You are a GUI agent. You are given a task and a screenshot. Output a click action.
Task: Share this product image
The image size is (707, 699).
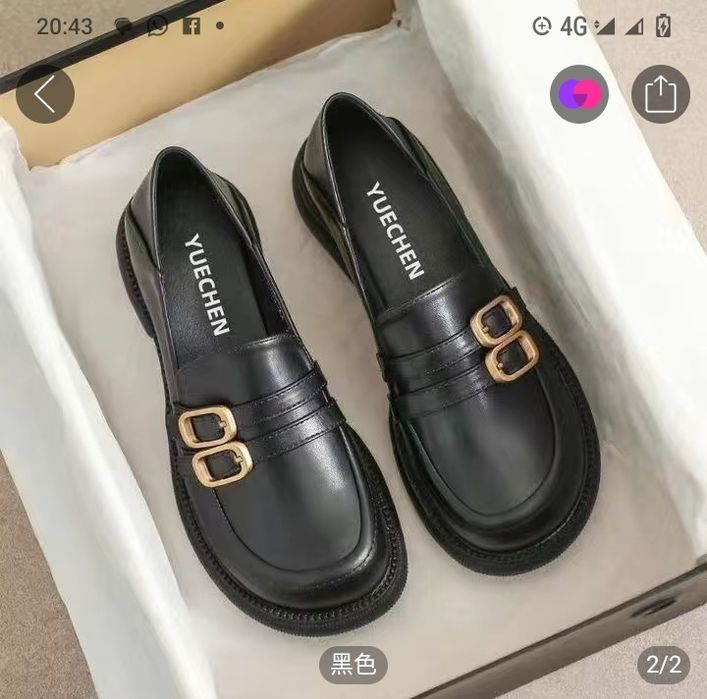tap(661, 94)
